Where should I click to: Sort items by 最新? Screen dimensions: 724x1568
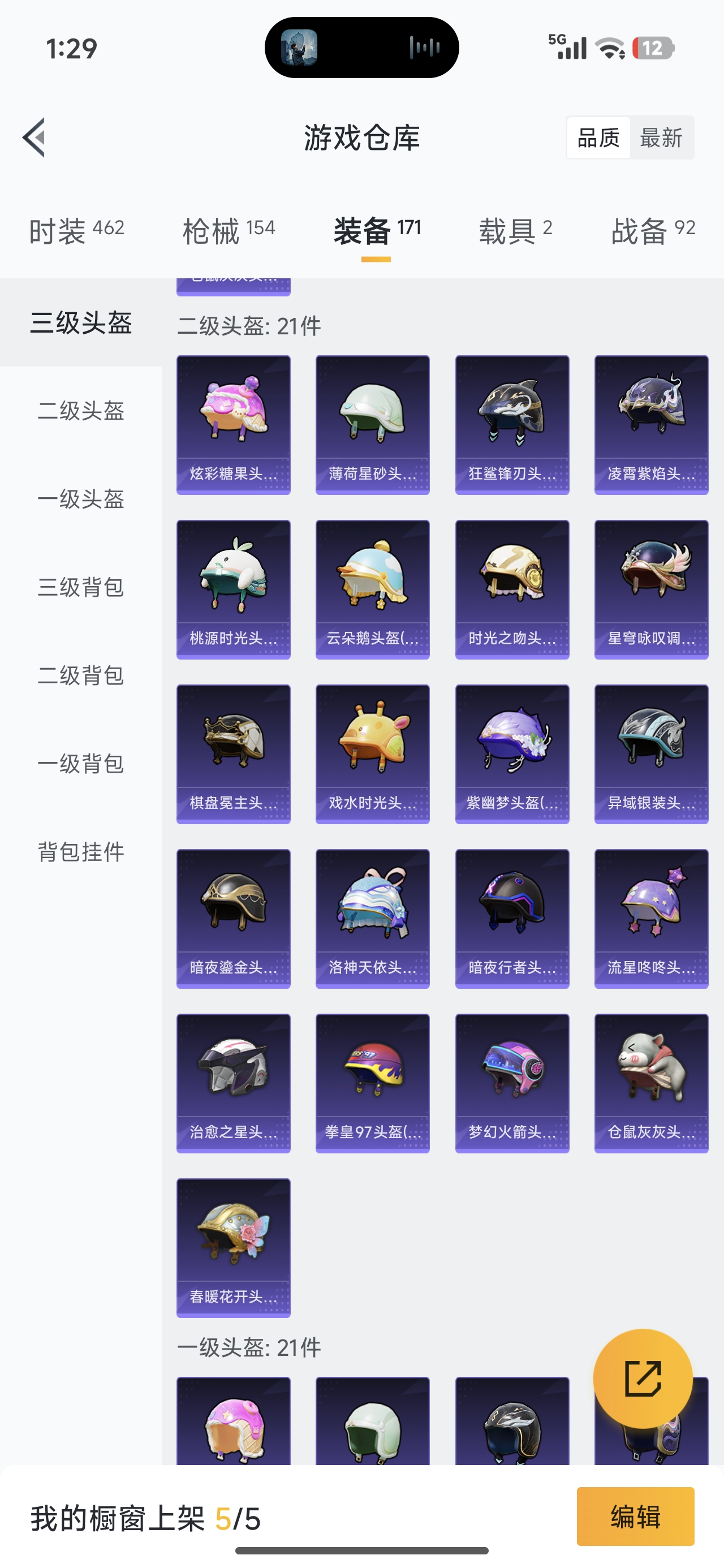661,137
